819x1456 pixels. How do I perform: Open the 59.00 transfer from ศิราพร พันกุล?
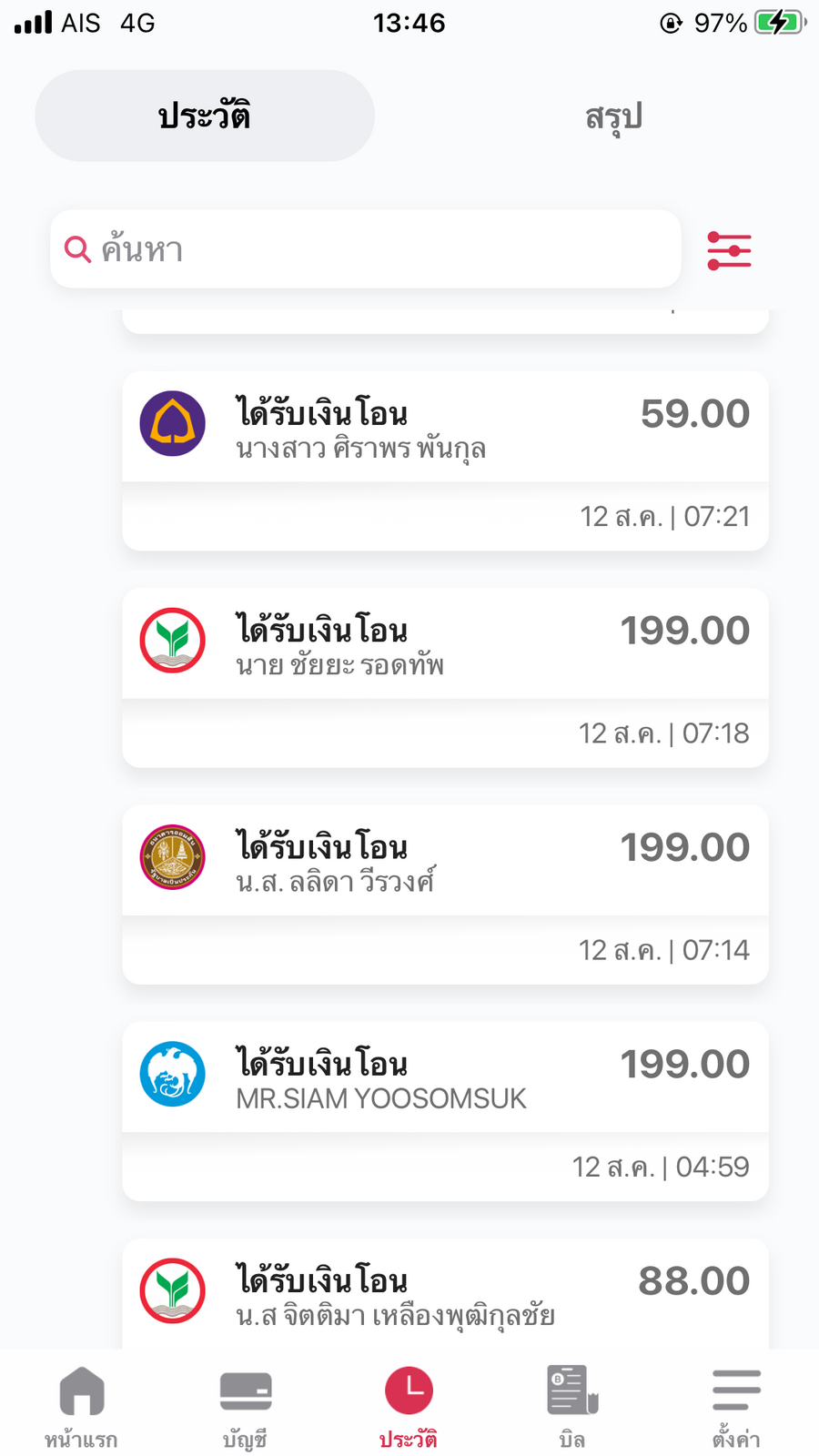tap(445, 460)
